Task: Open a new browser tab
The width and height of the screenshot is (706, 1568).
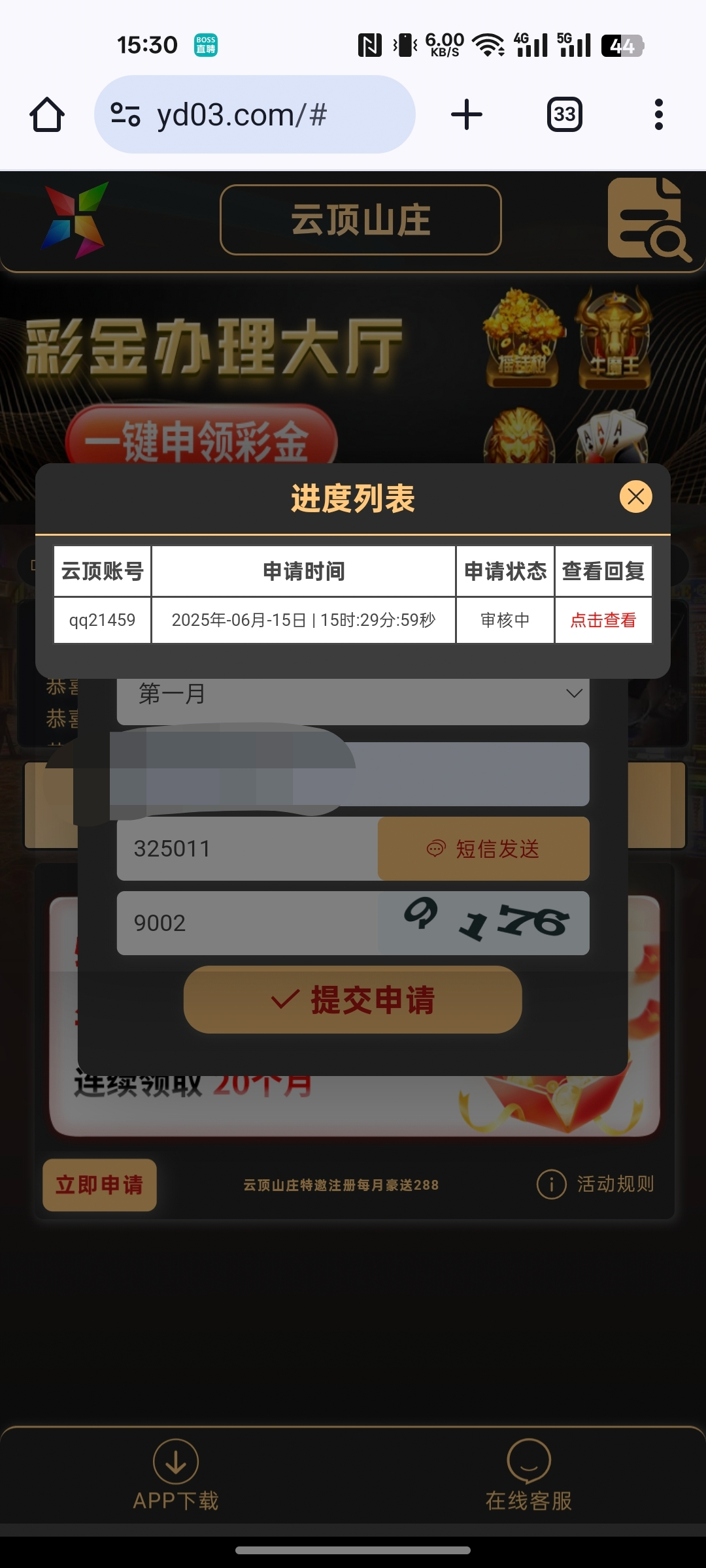Action: 467,115
